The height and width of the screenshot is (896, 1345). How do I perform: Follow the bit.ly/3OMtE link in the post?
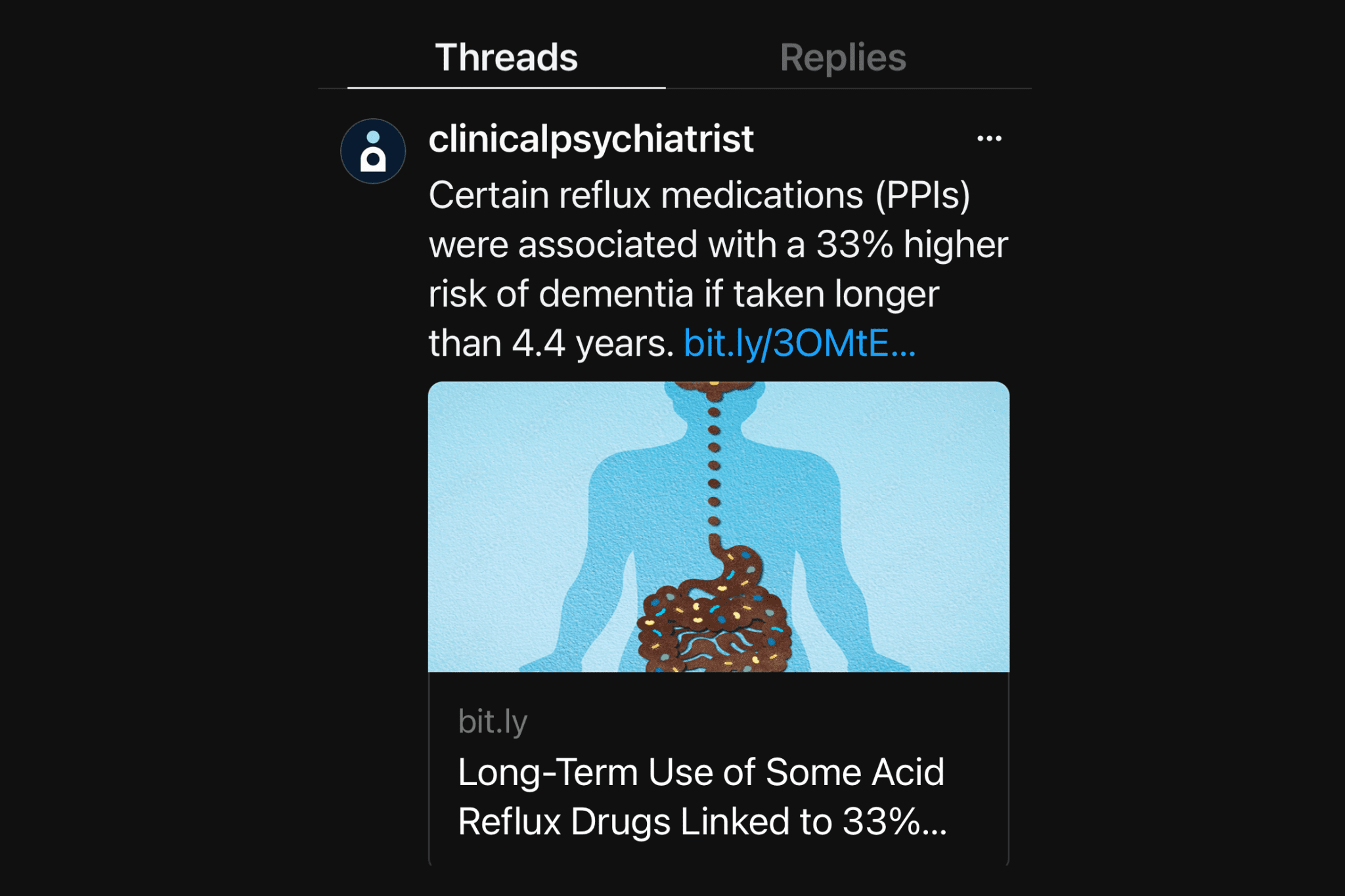pyautogui.click(x=799, y=343)
